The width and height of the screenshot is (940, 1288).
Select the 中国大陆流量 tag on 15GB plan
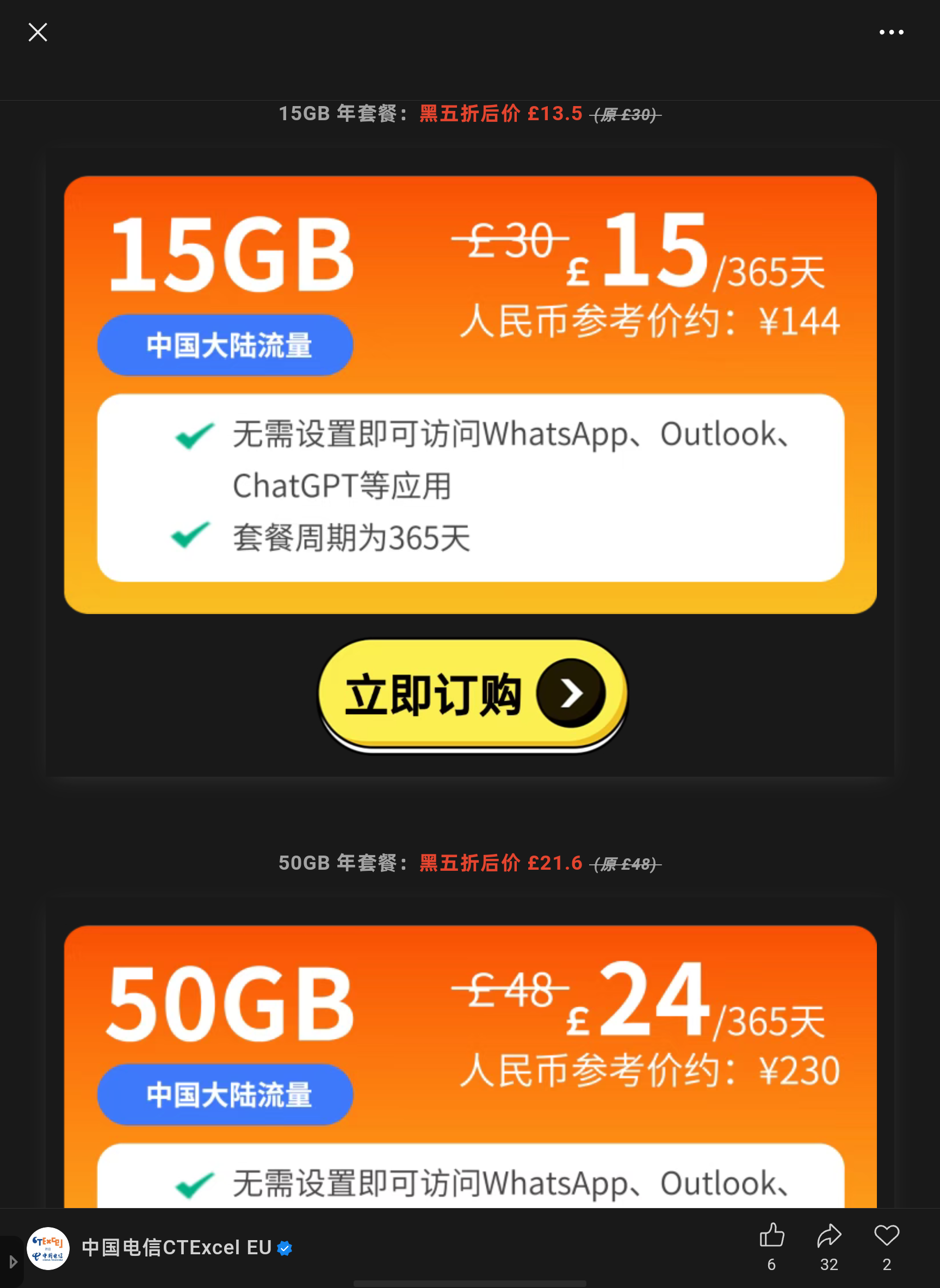click(x=225, y=345)
